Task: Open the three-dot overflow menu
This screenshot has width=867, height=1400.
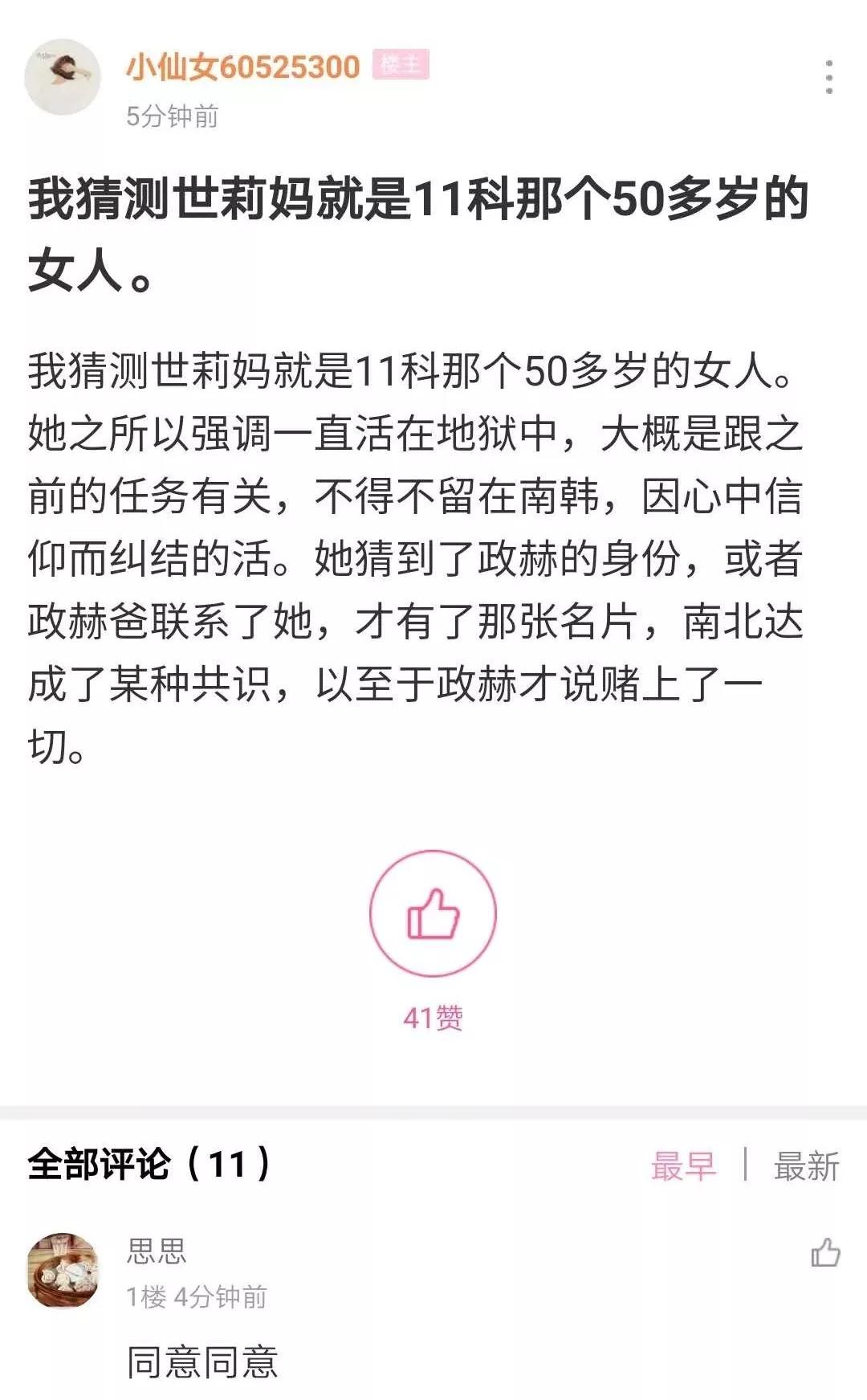Action: pos(828,77)
